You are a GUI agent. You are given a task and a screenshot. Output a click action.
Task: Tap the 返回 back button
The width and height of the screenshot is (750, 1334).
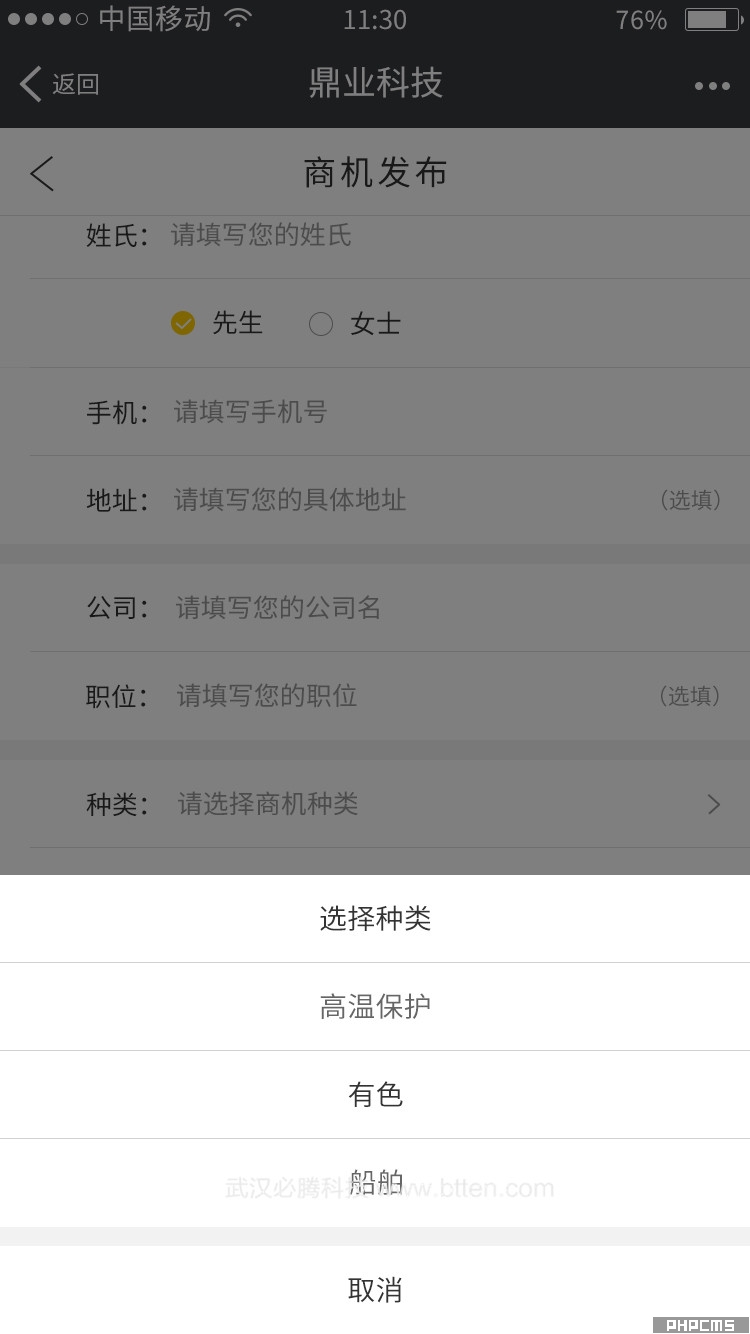click(60, 84)
